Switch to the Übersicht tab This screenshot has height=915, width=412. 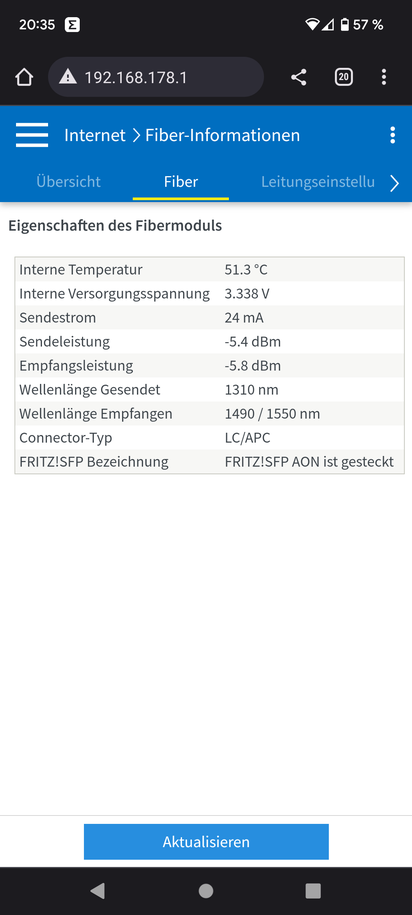pos(68,181)
